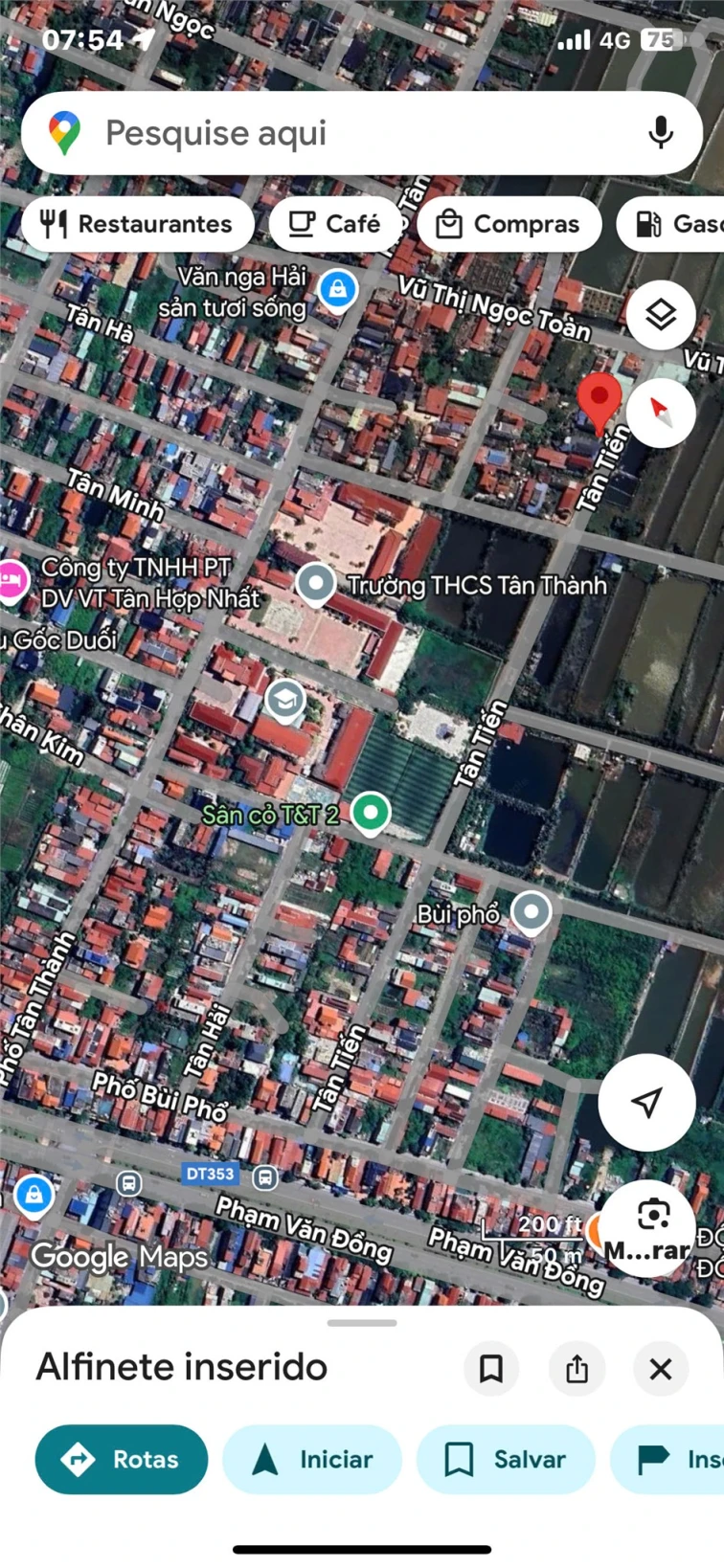
Task: Tap the Sân cỏ T&T 2 green marker
Action: (371, 812)
